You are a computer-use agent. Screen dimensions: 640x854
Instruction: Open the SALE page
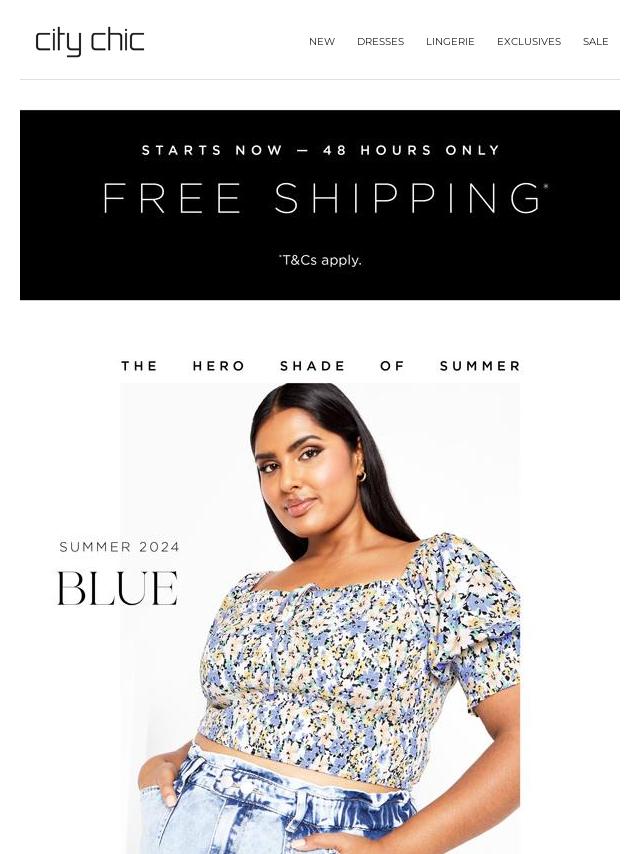(x=595, y=42)
